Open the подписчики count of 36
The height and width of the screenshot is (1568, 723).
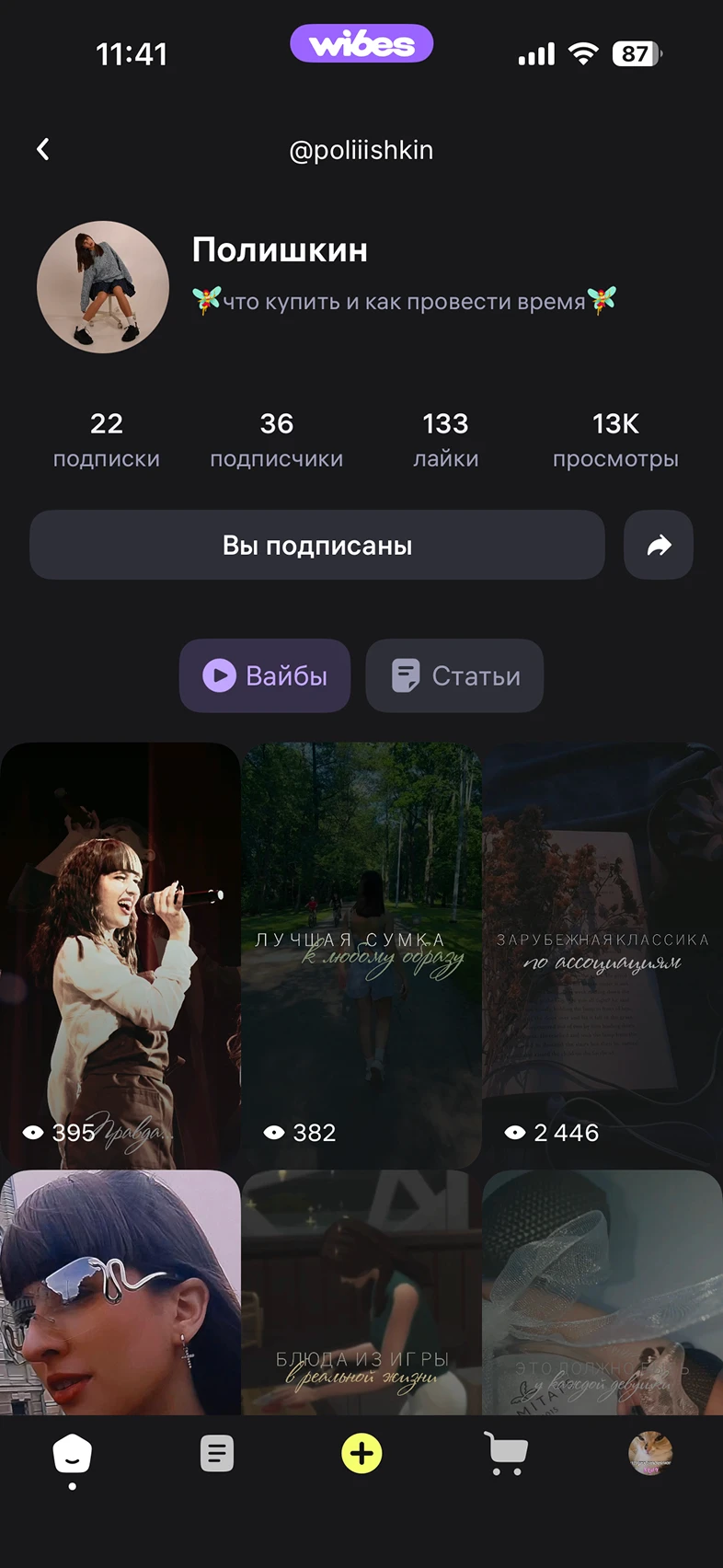point(276,440)
